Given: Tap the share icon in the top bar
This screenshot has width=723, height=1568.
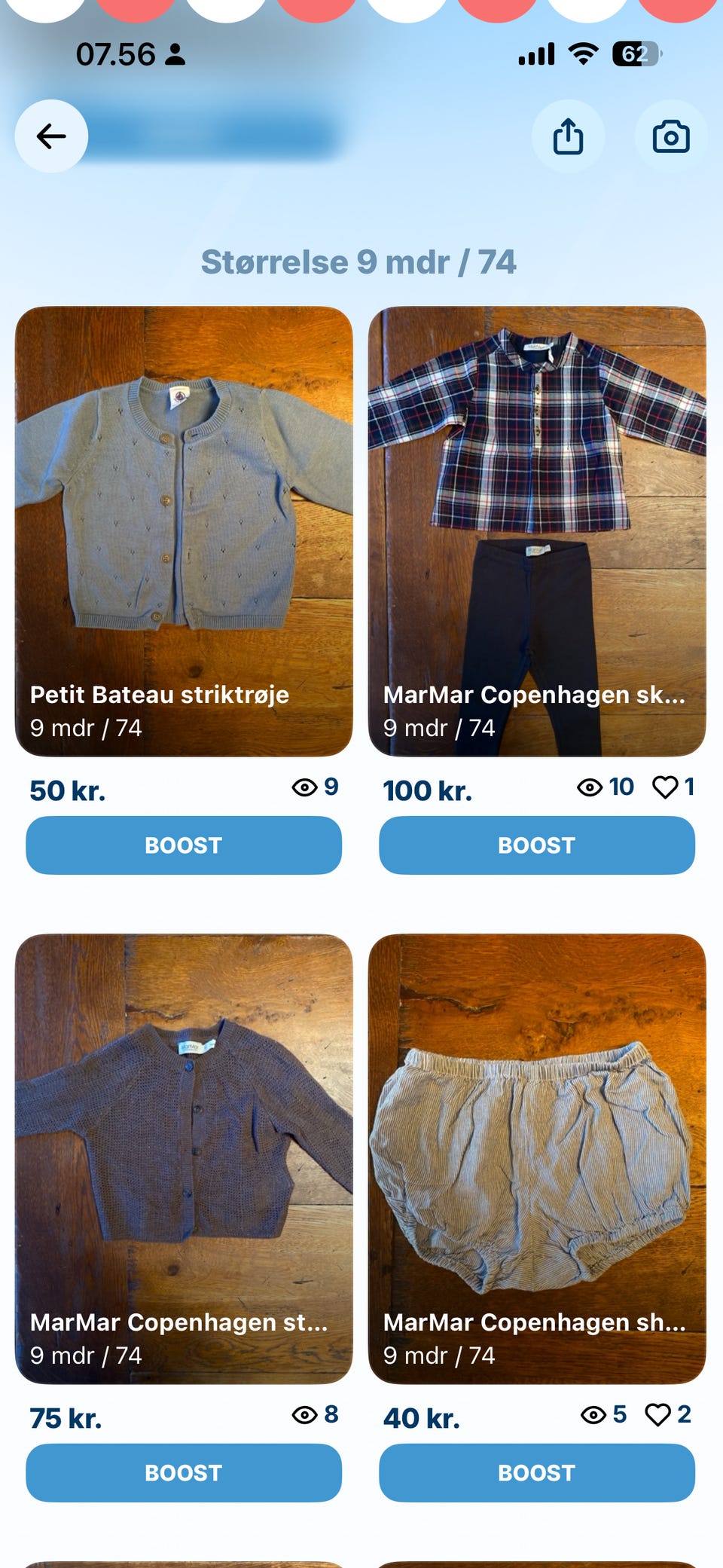Looking at the screenshot, I should (569, 136).
